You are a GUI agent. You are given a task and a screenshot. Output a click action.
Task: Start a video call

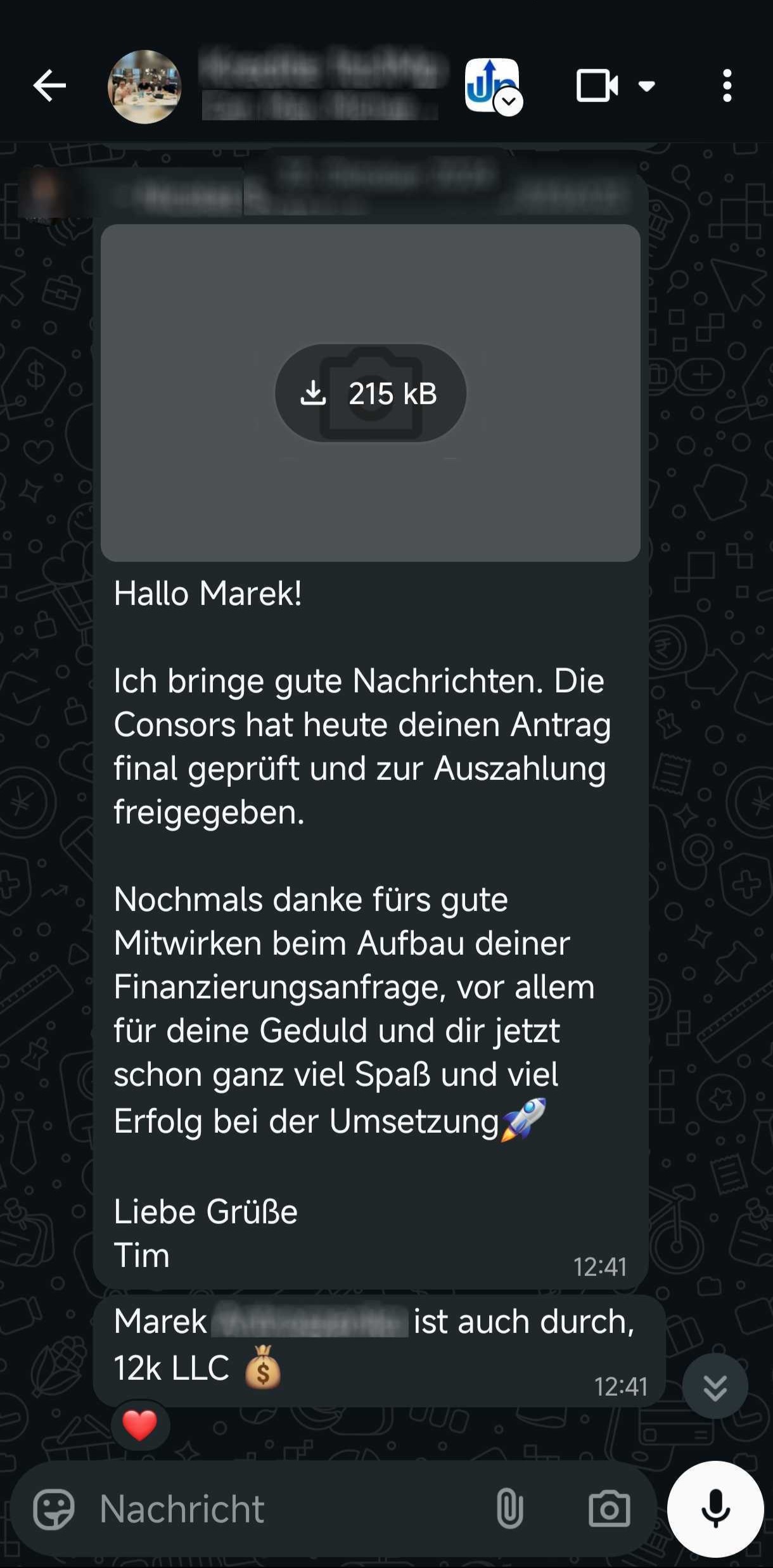tap(596, 86)
